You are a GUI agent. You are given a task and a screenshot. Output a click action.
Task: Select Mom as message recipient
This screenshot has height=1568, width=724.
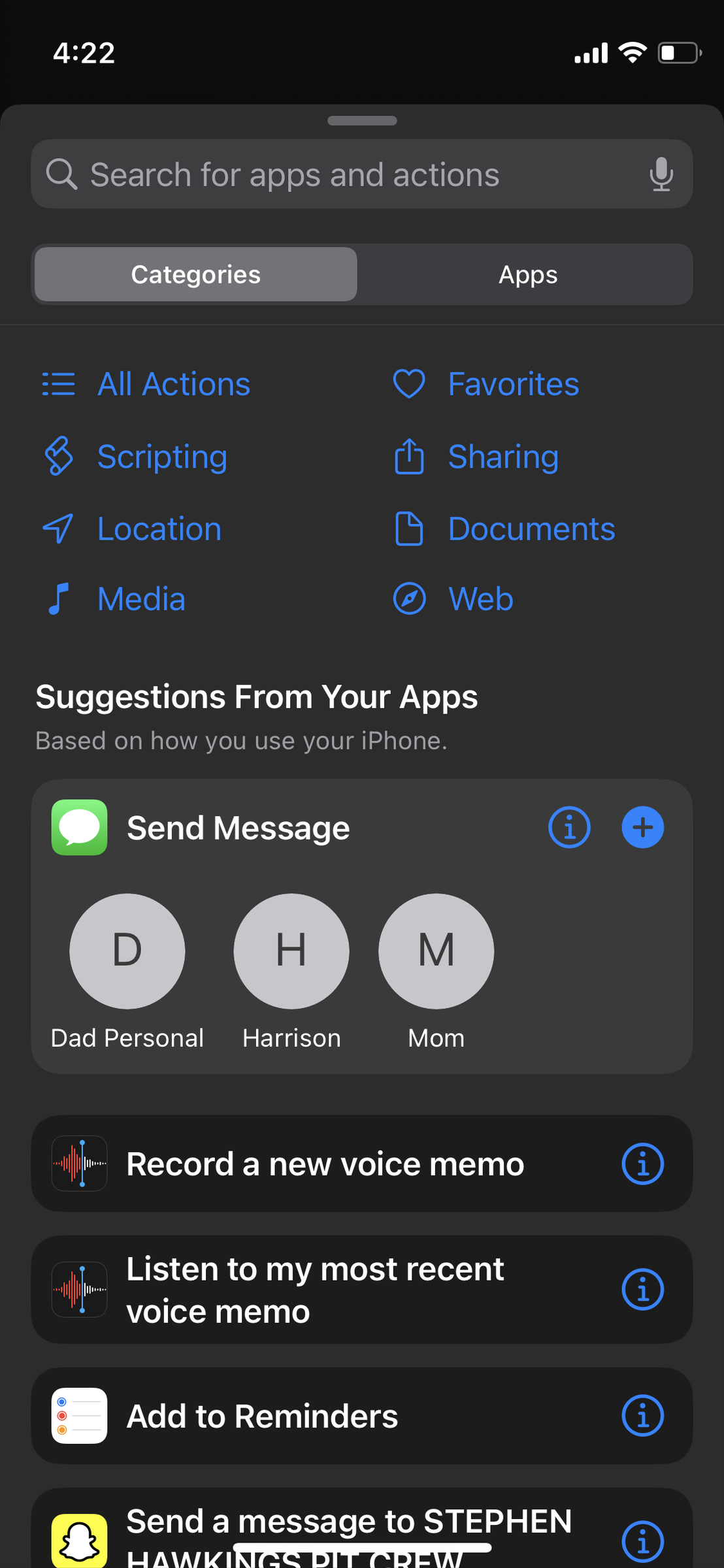coord(435,952)
